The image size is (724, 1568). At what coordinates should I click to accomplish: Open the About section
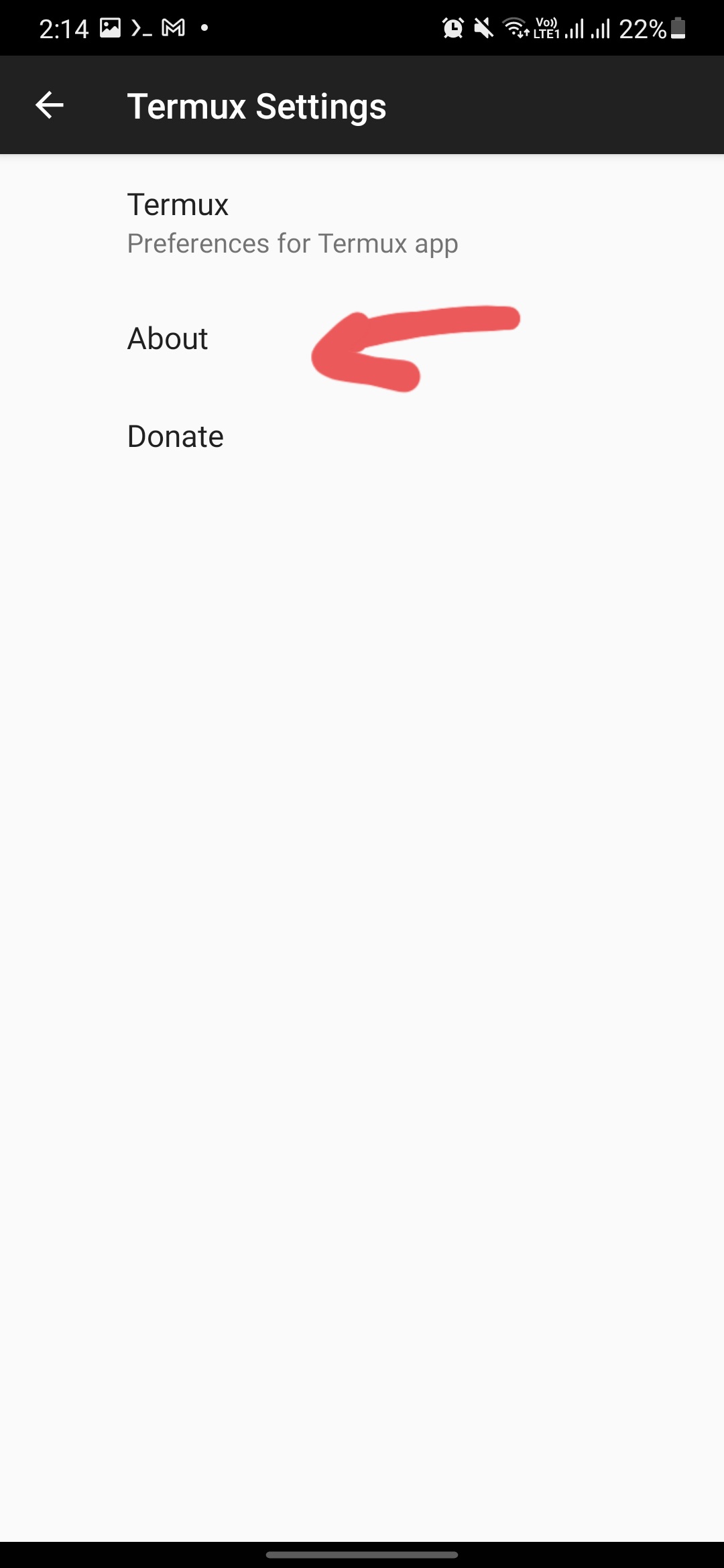[167, 339]
